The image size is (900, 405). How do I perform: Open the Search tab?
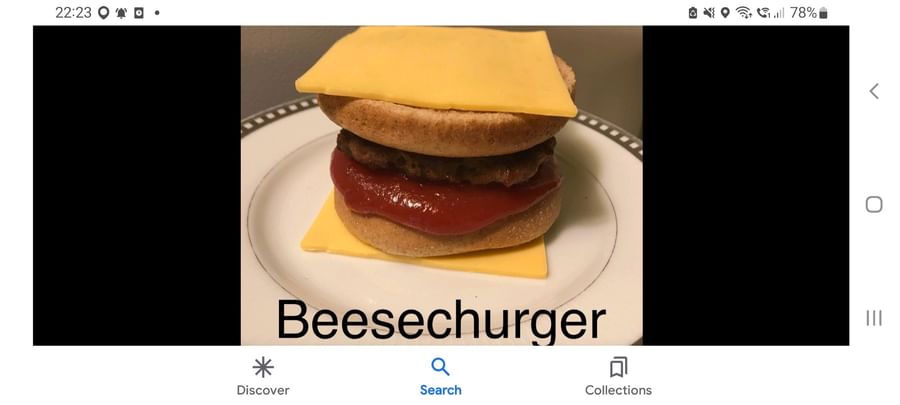click(440, 376)
